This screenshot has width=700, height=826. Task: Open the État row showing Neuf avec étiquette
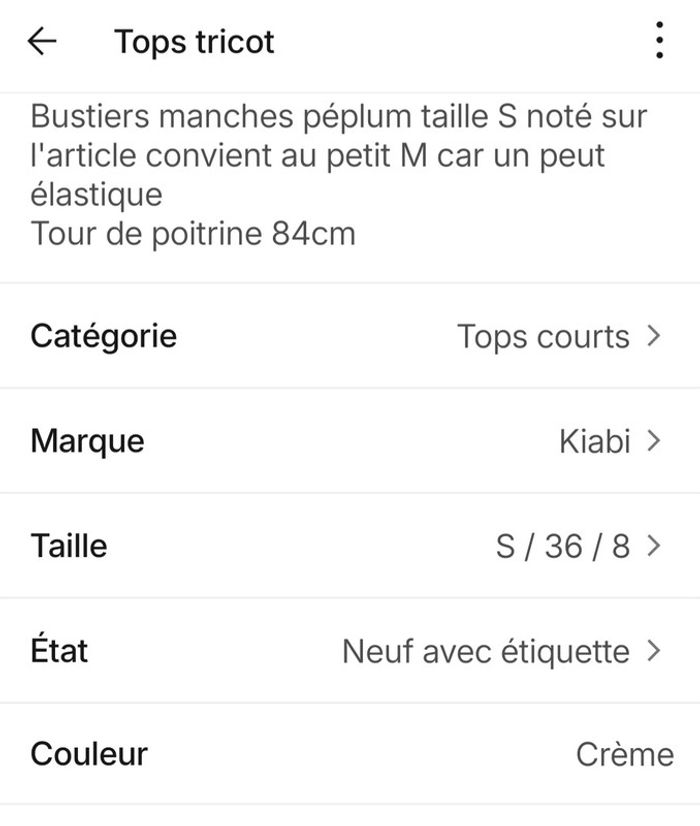tap(350, 651)
